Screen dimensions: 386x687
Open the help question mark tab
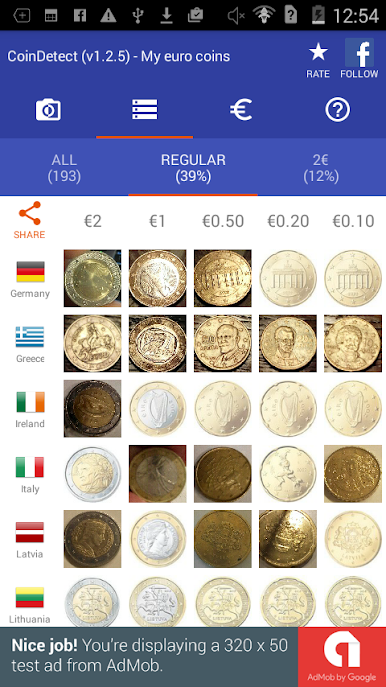click(x=337, y=110)
